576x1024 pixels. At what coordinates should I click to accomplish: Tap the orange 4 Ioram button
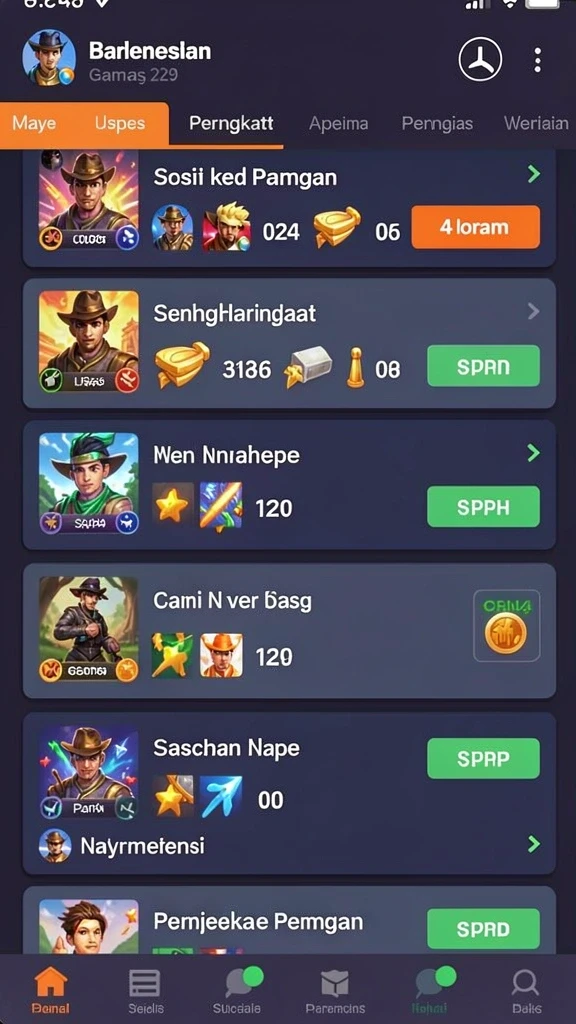[475, 227]
